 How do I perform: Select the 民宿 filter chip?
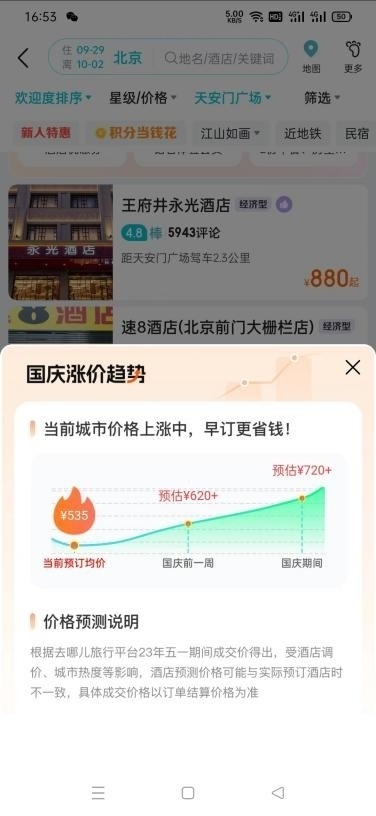coord(357,133)
